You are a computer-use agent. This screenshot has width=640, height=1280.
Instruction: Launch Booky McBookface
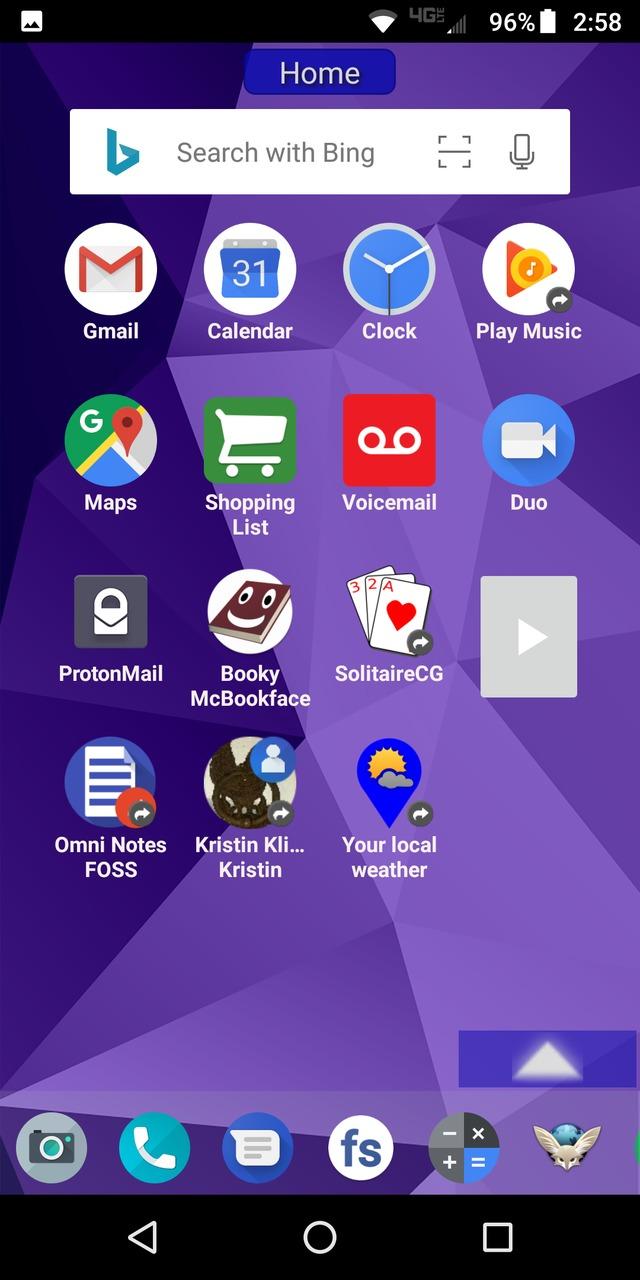[x=250, y=612]
